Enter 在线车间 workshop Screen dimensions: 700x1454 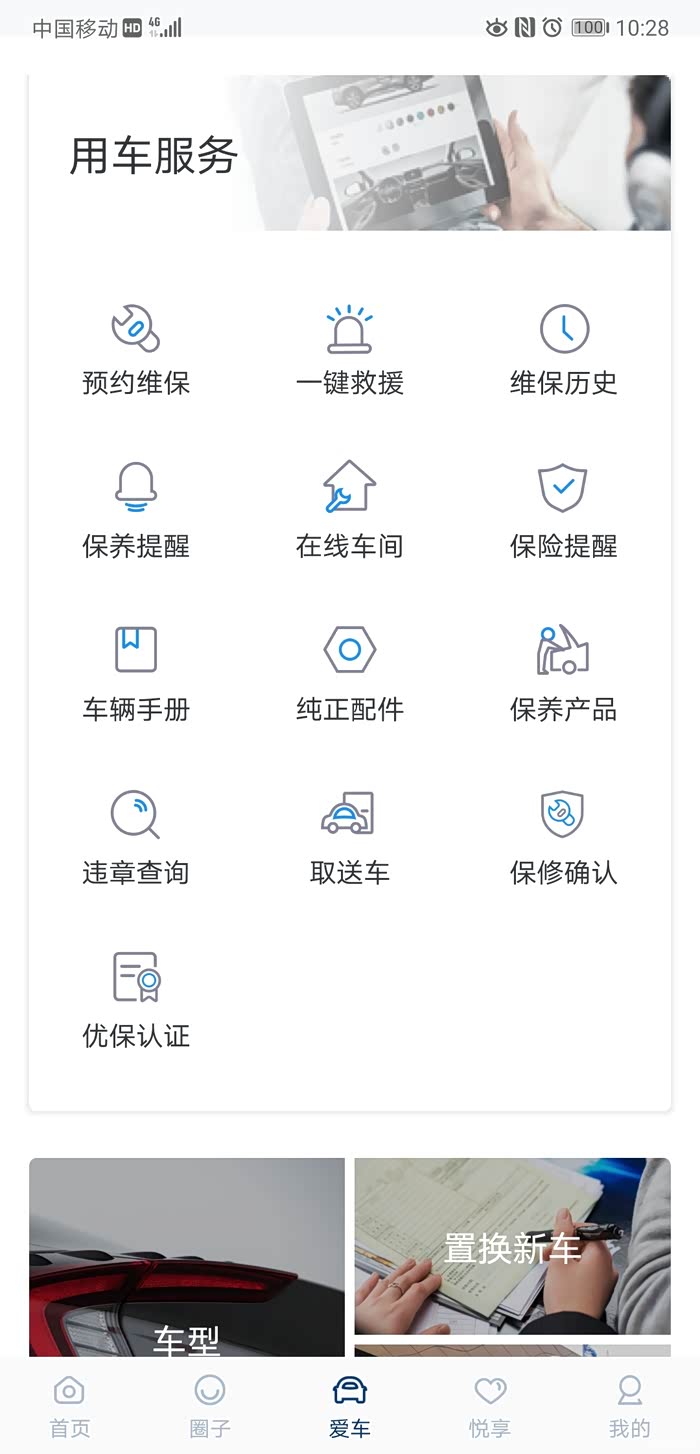350,512
